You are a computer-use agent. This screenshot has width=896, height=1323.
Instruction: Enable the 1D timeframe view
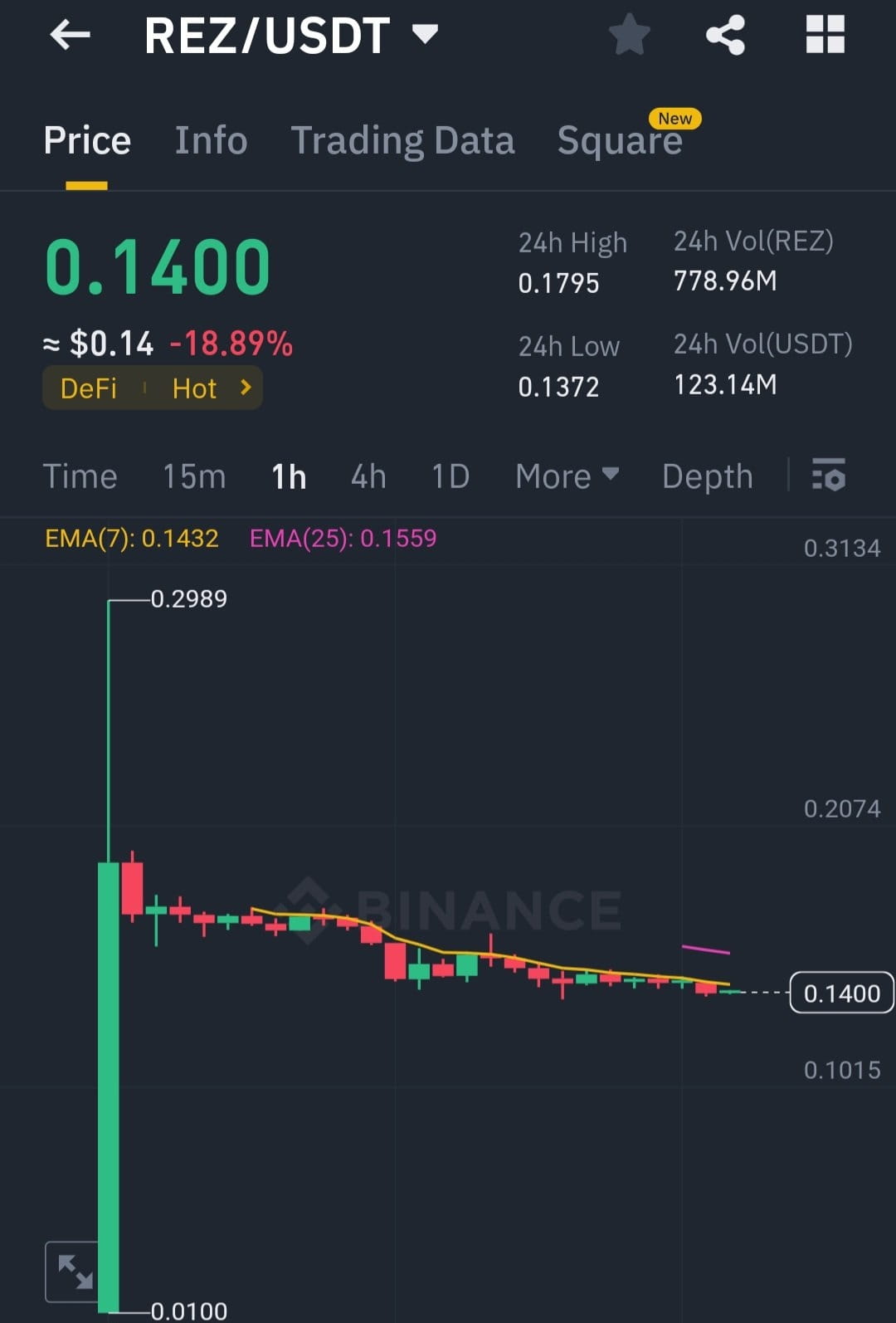(x=449, y=476)
